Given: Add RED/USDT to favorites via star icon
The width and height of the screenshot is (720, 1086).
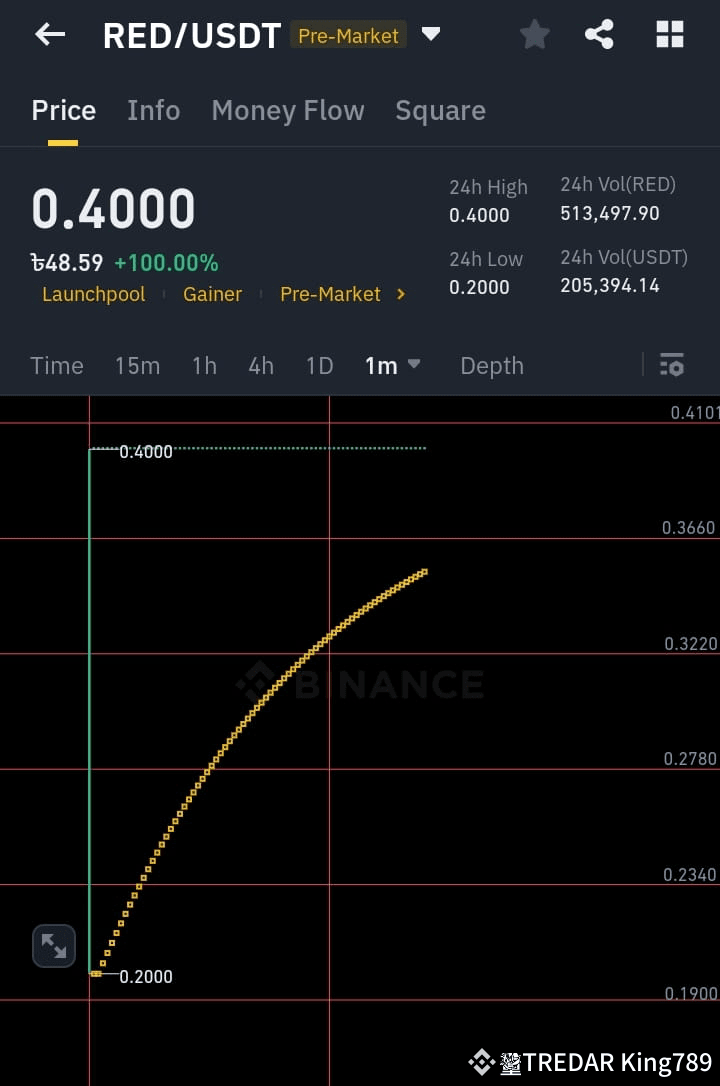Looking at the screenshot, I should pos(534,34).
